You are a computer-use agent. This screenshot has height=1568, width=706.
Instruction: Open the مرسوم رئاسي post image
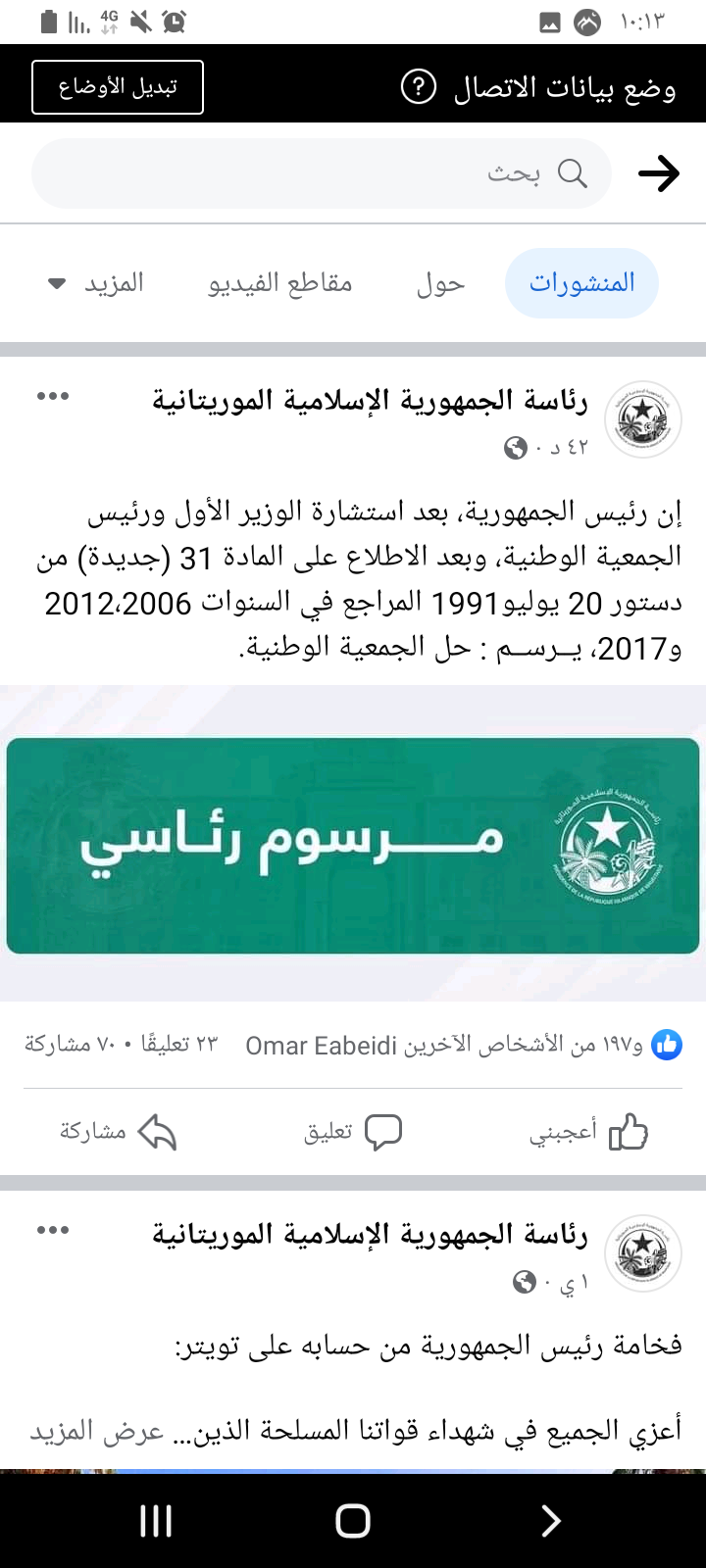pyautogui.click(x=353, y=844)
